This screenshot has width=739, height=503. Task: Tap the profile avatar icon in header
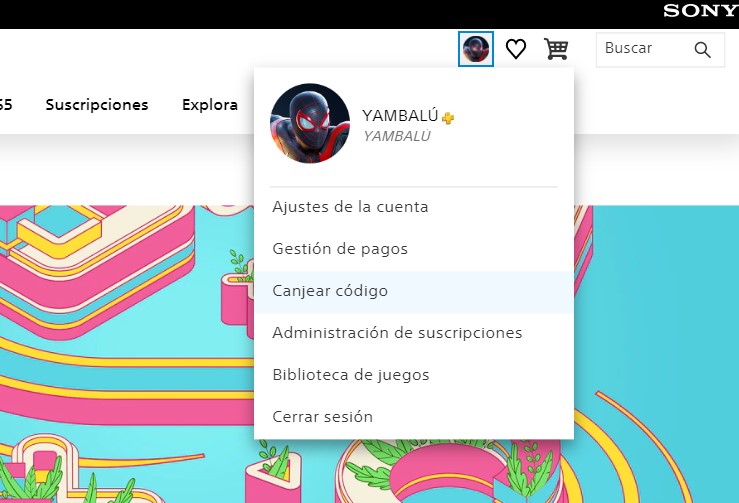[475, 49]
